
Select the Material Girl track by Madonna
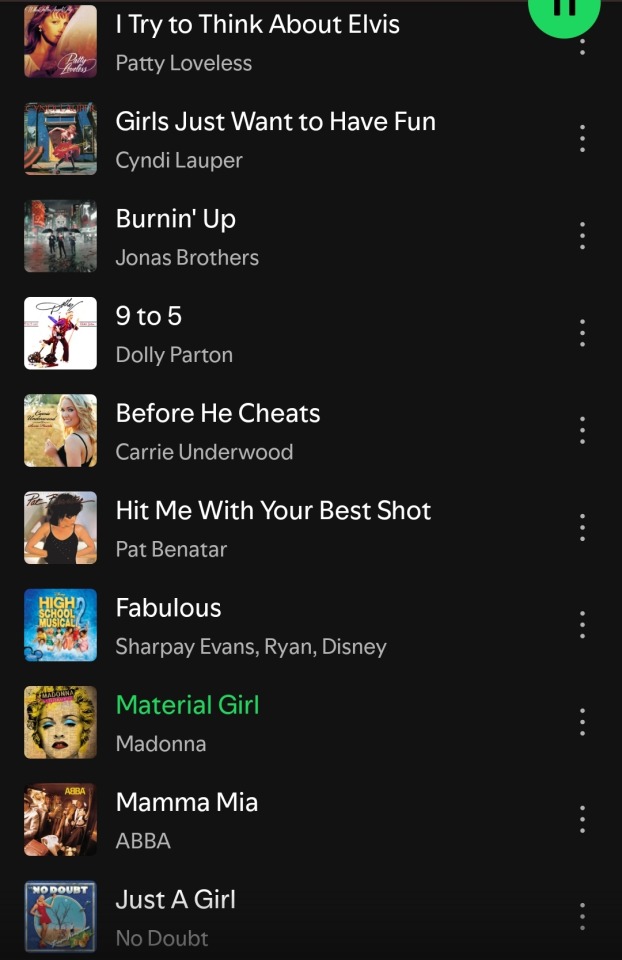pos(187,722)
